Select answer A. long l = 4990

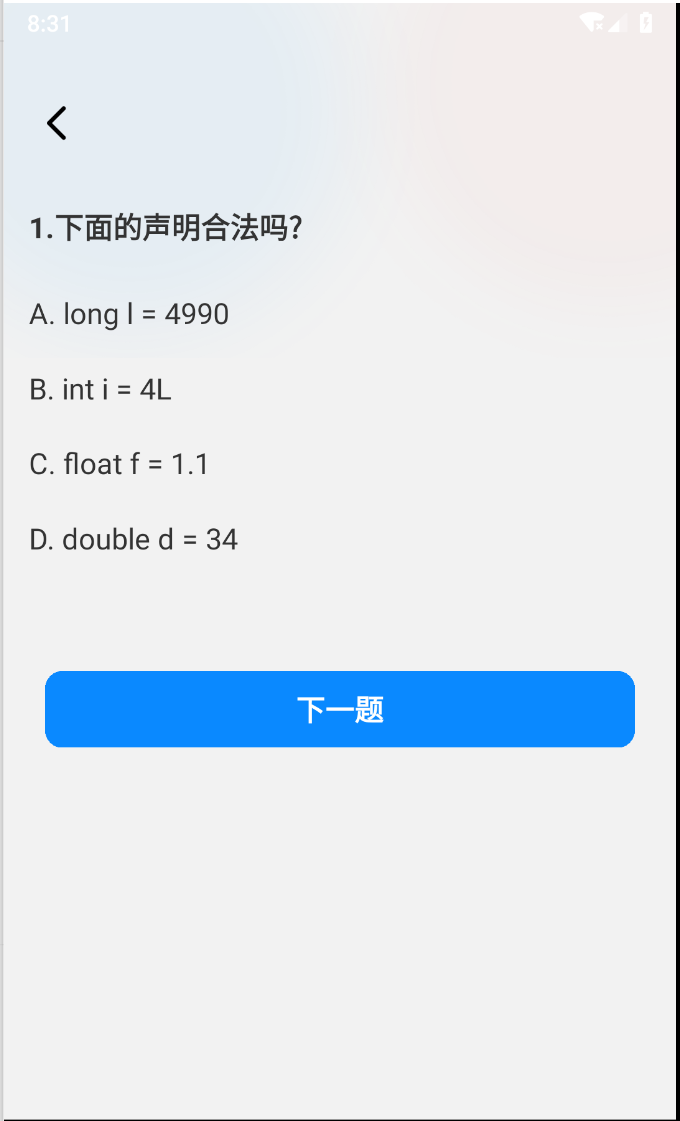[130, 315]
